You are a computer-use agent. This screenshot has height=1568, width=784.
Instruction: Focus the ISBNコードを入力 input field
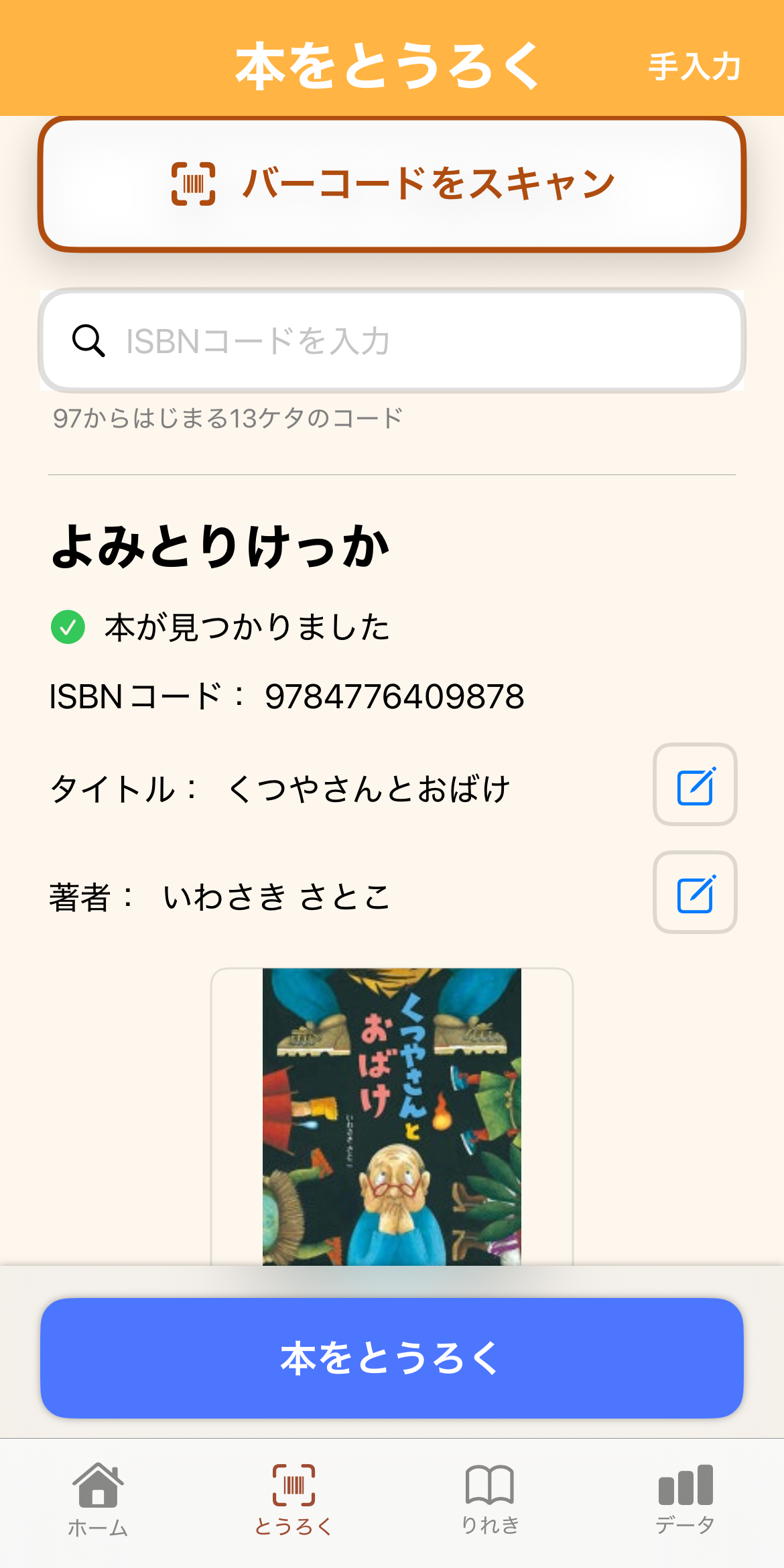click(x=392, y=341)
